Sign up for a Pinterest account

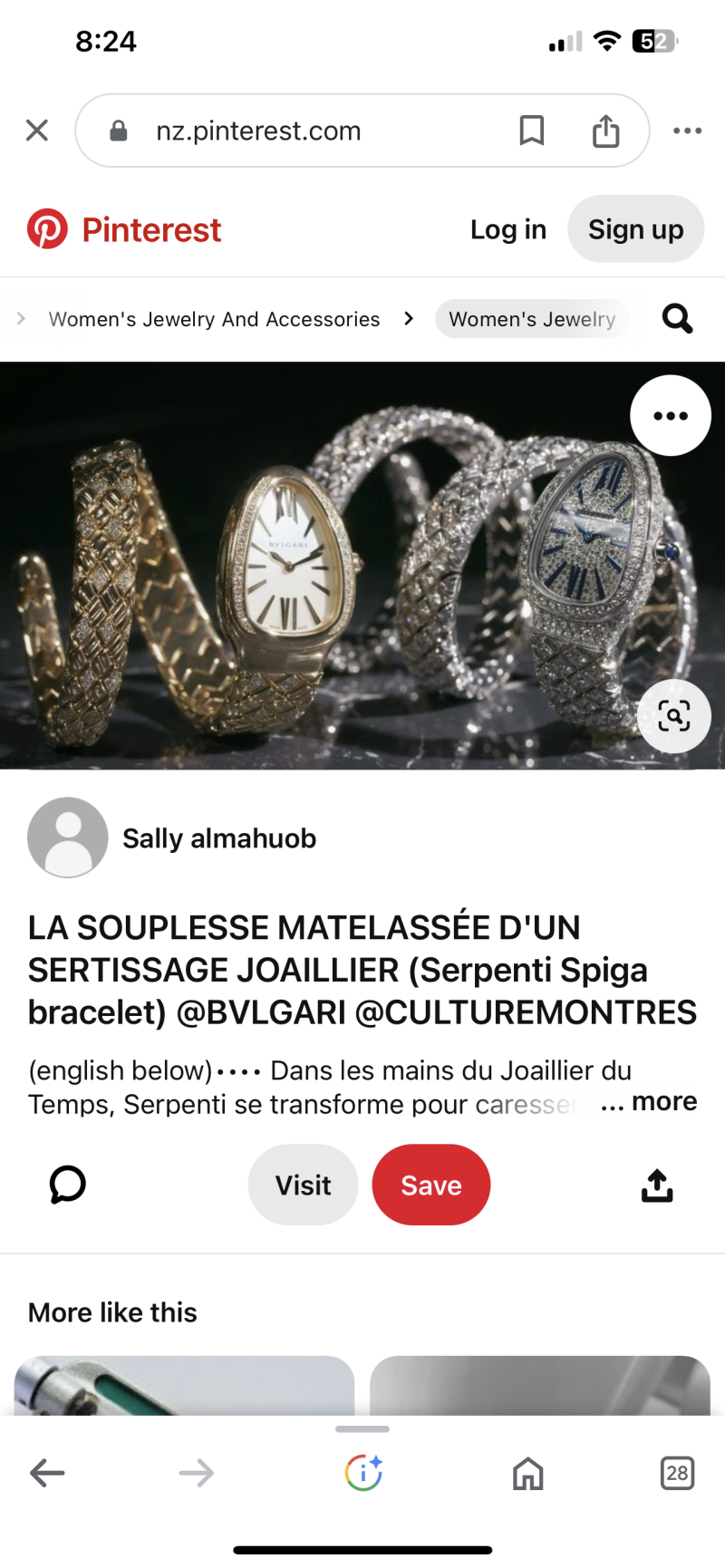pyautogui.click(x=635, y=229)
